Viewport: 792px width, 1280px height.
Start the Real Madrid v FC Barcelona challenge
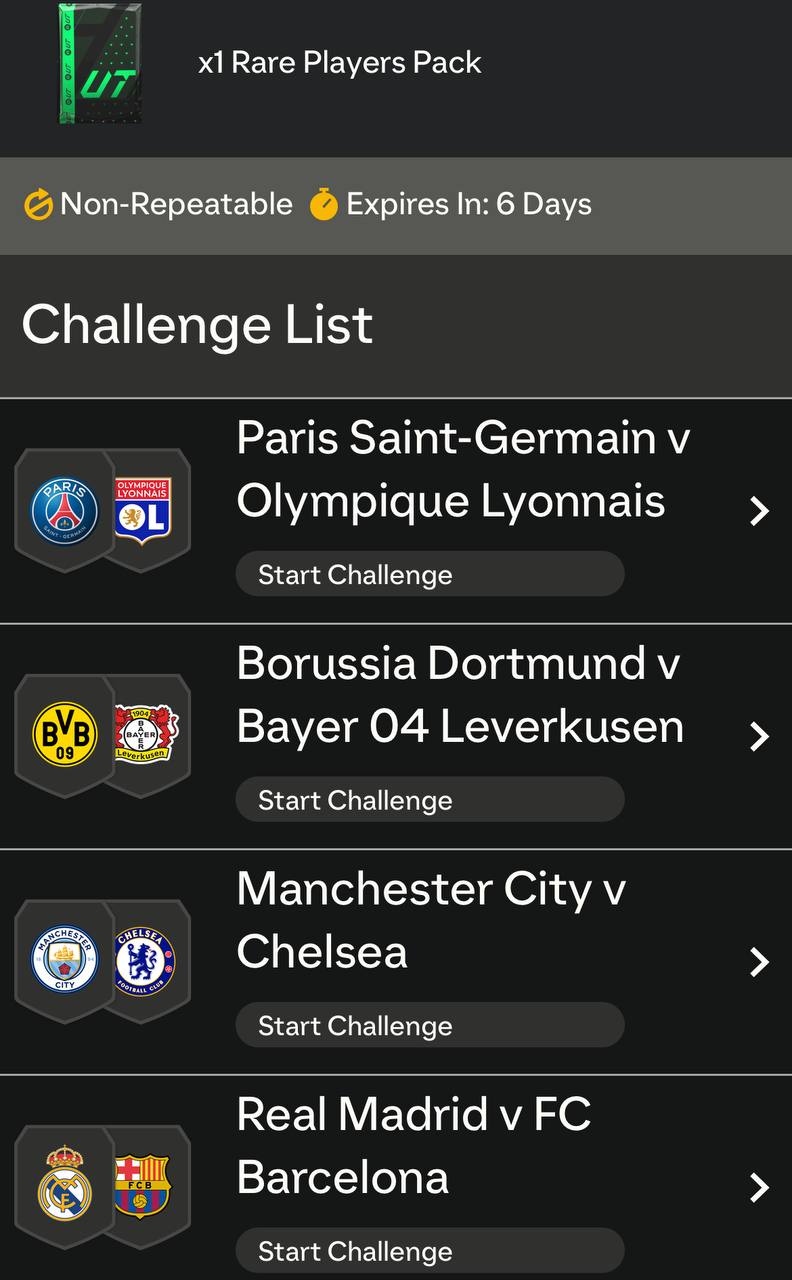click(429, 1251)
